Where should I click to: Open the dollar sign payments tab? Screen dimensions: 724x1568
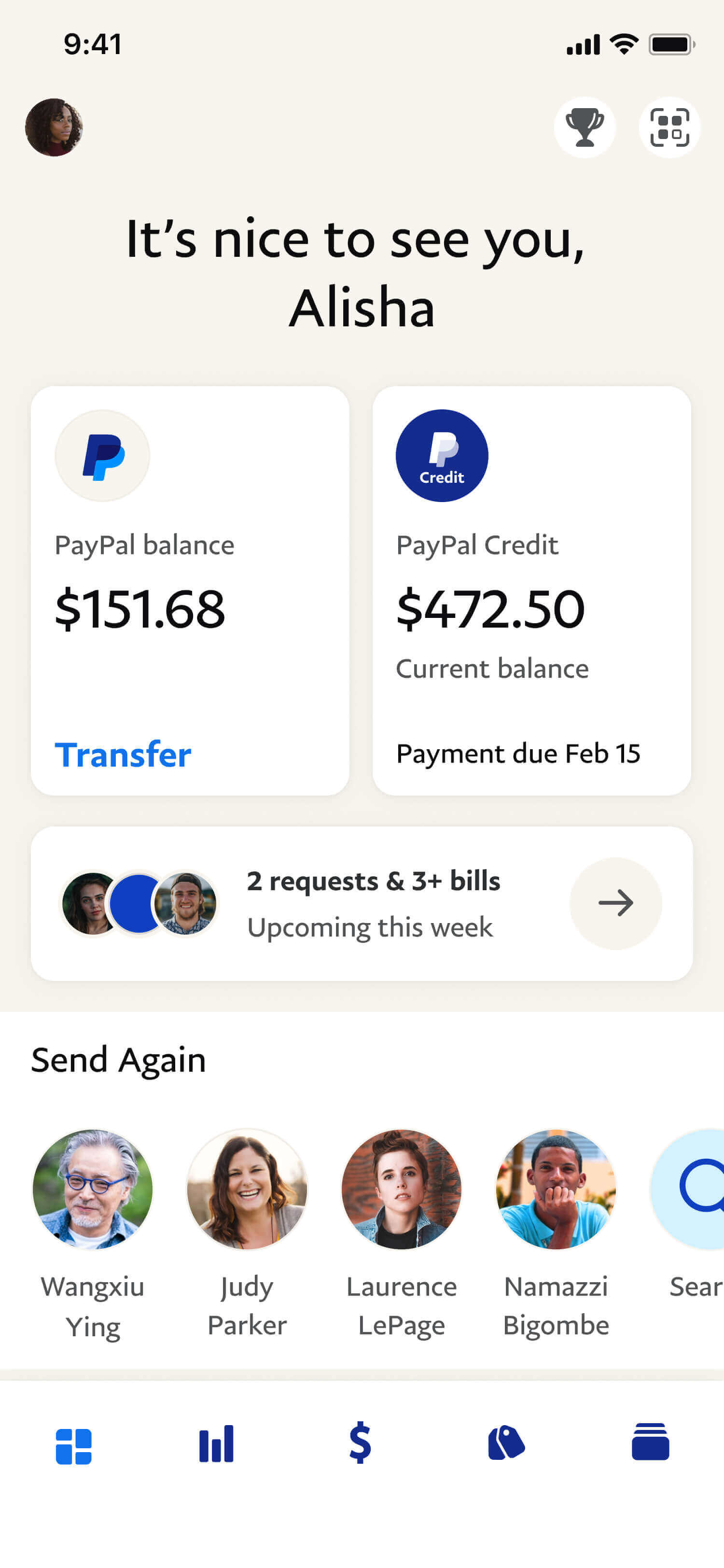coord(360,1442)
